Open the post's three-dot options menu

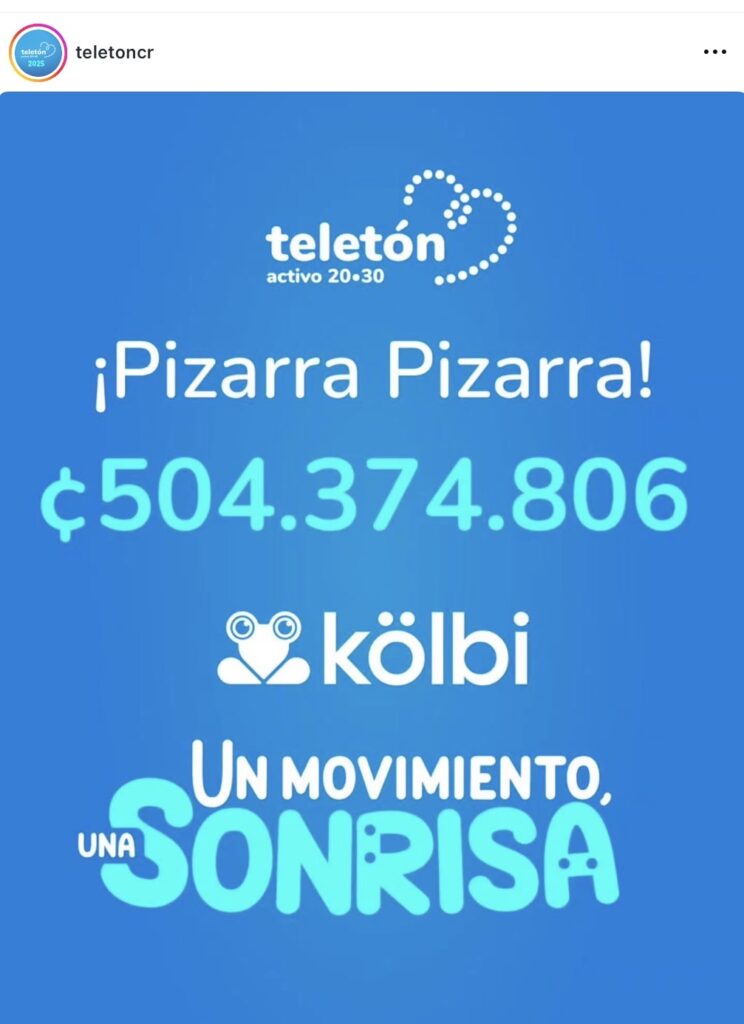pos(714,52)
